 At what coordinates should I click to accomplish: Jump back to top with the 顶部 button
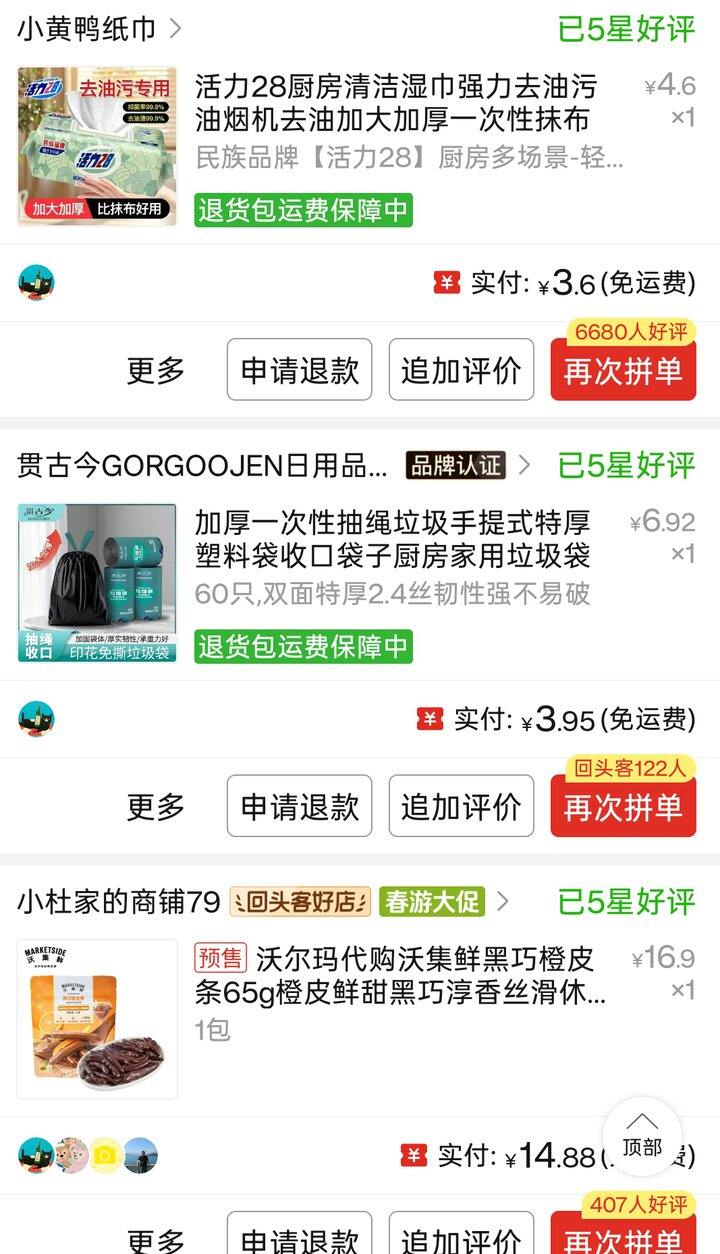642,1136
